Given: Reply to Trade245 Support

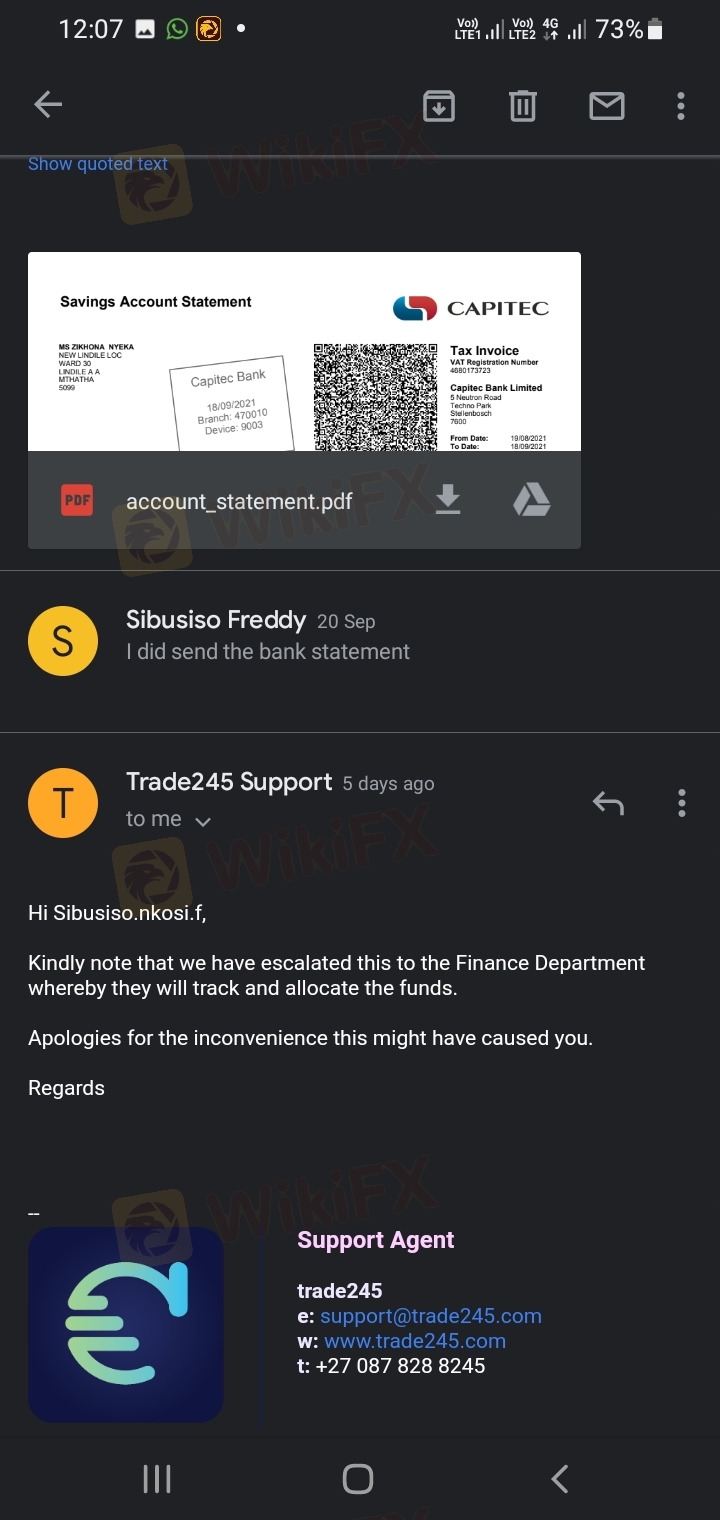Looking at the screenshot, I should click(608, 802).
